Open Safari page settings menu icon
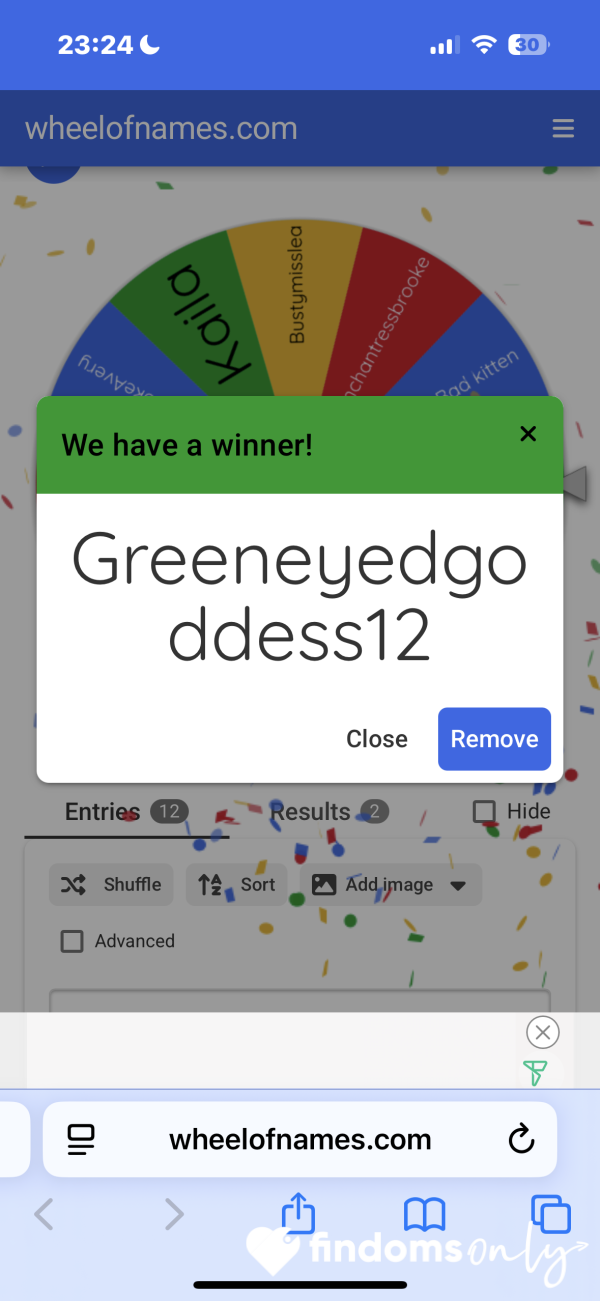This screenshot has height=1301, width=600. 81,1139
